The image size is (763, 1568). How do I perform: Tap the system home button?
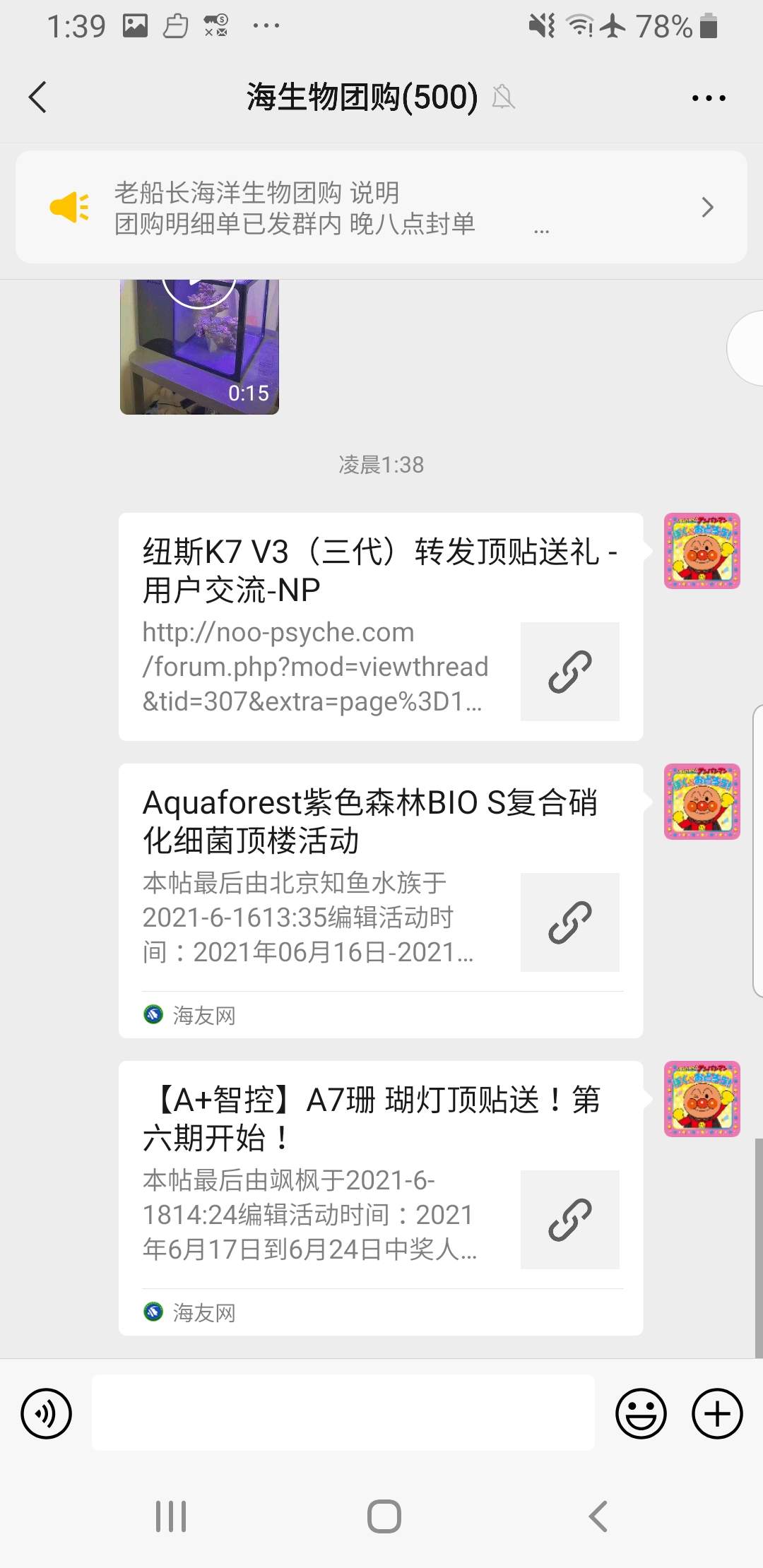coord(384,1516)
